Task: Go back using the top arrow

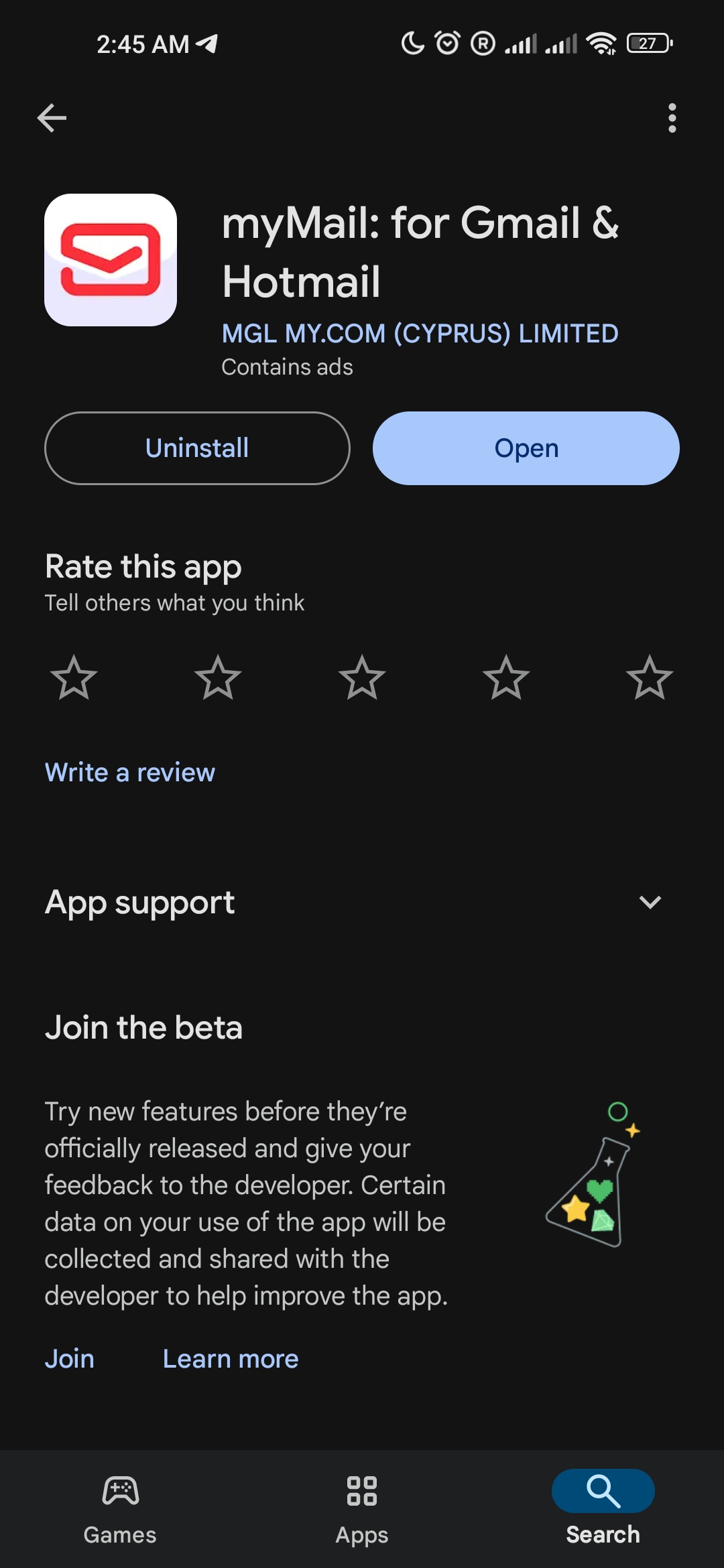Action: click(52, 119)
